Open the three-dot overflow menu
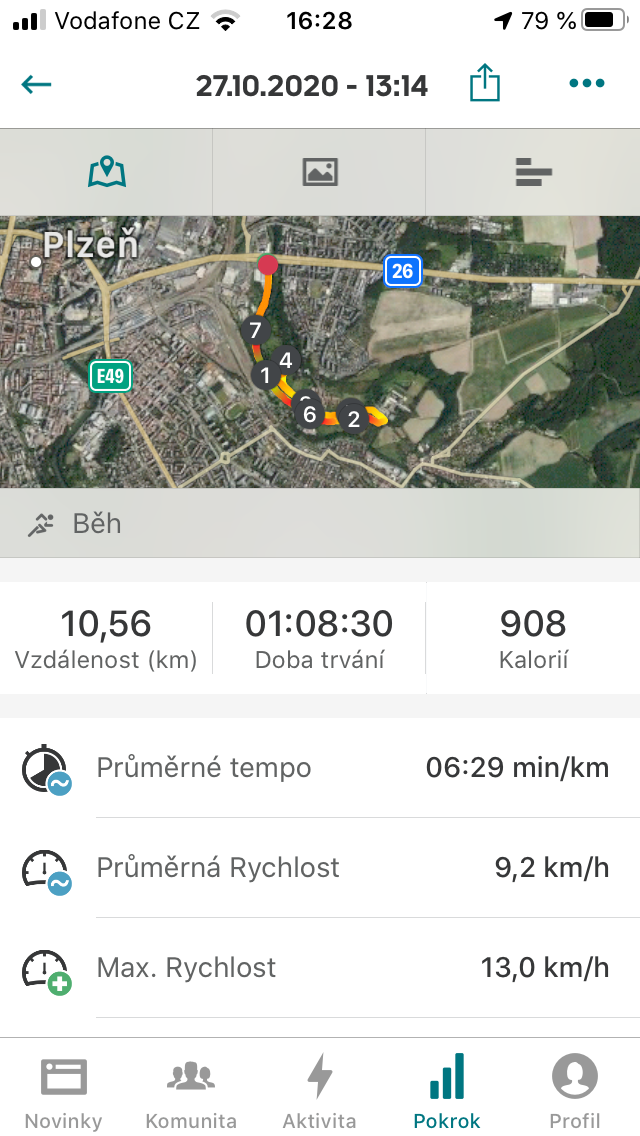Screen dimensions: 640x1136 586,83
